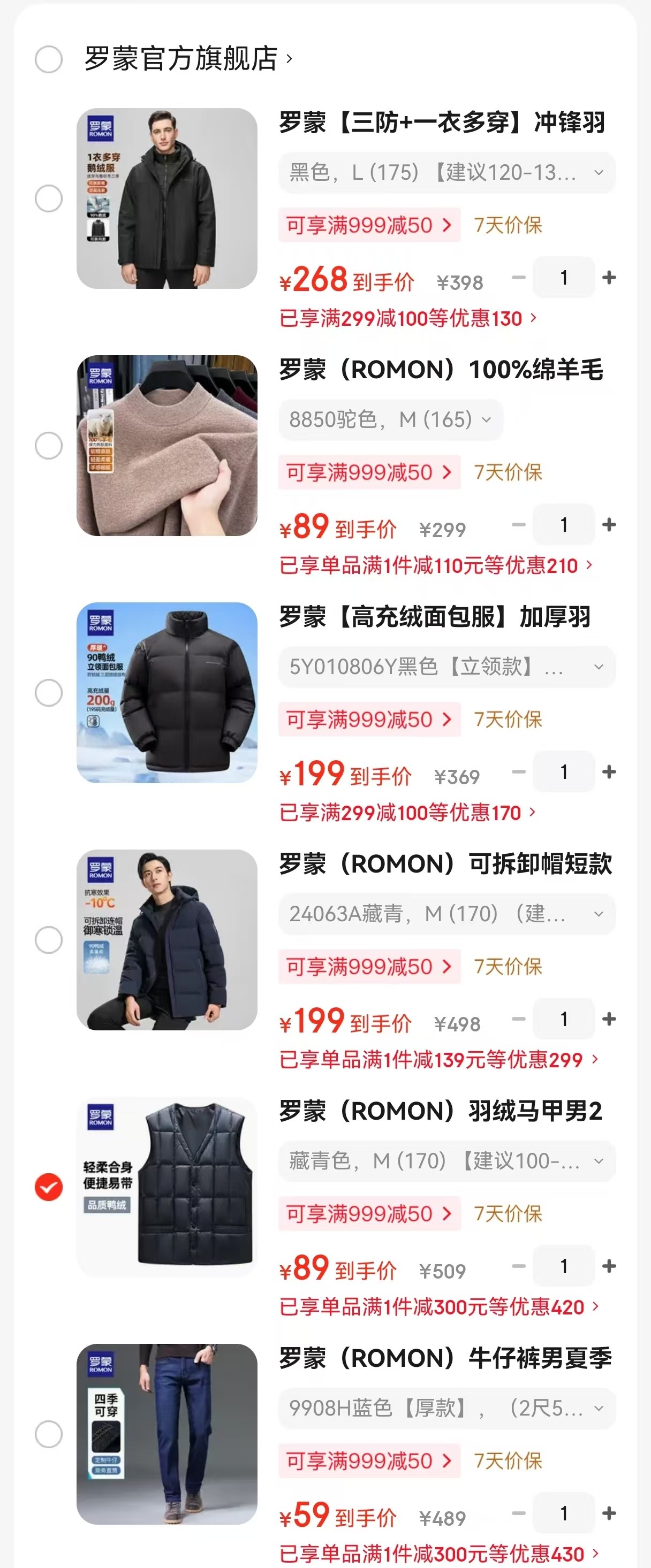The image size is (651, 1568).
Task: Select the 牛仔裤男夏季 jeans checkbox
Action: point(49,1434)
